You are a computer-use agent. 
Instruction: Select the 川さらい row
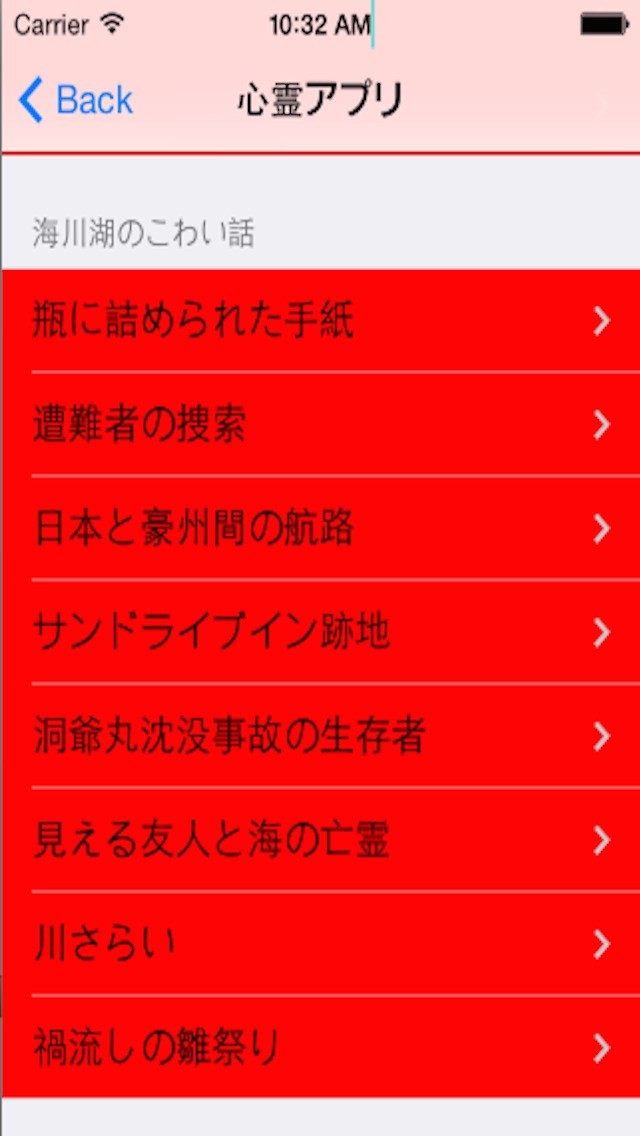coord(321,943)
